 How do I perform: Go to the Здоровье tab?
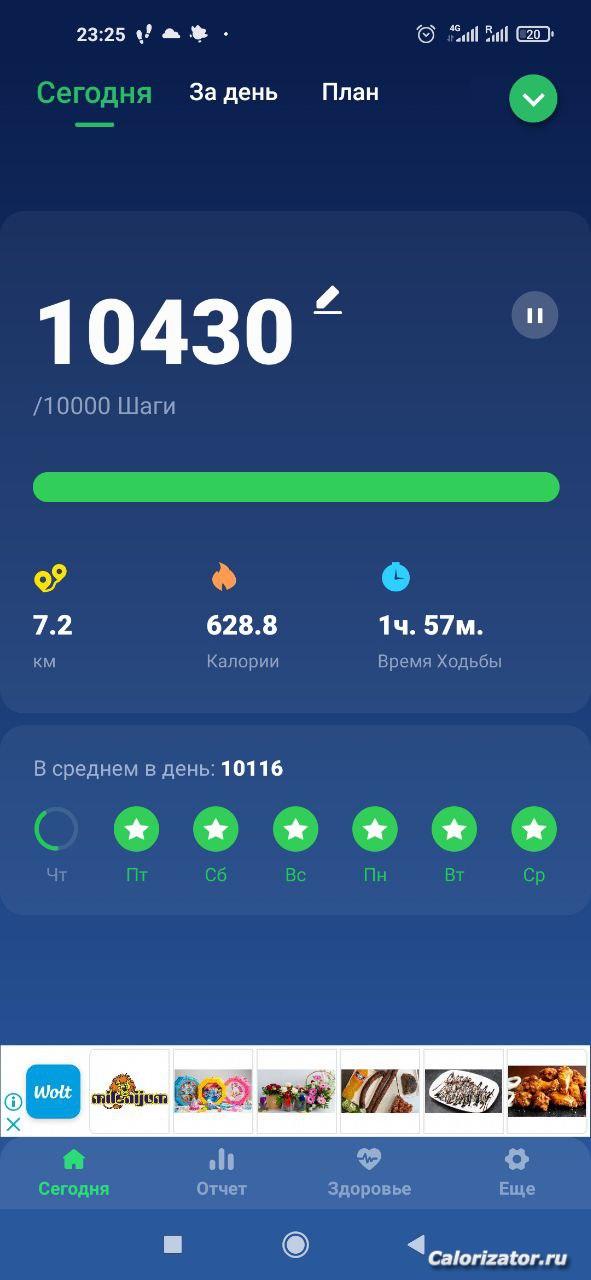point(369,1173)
